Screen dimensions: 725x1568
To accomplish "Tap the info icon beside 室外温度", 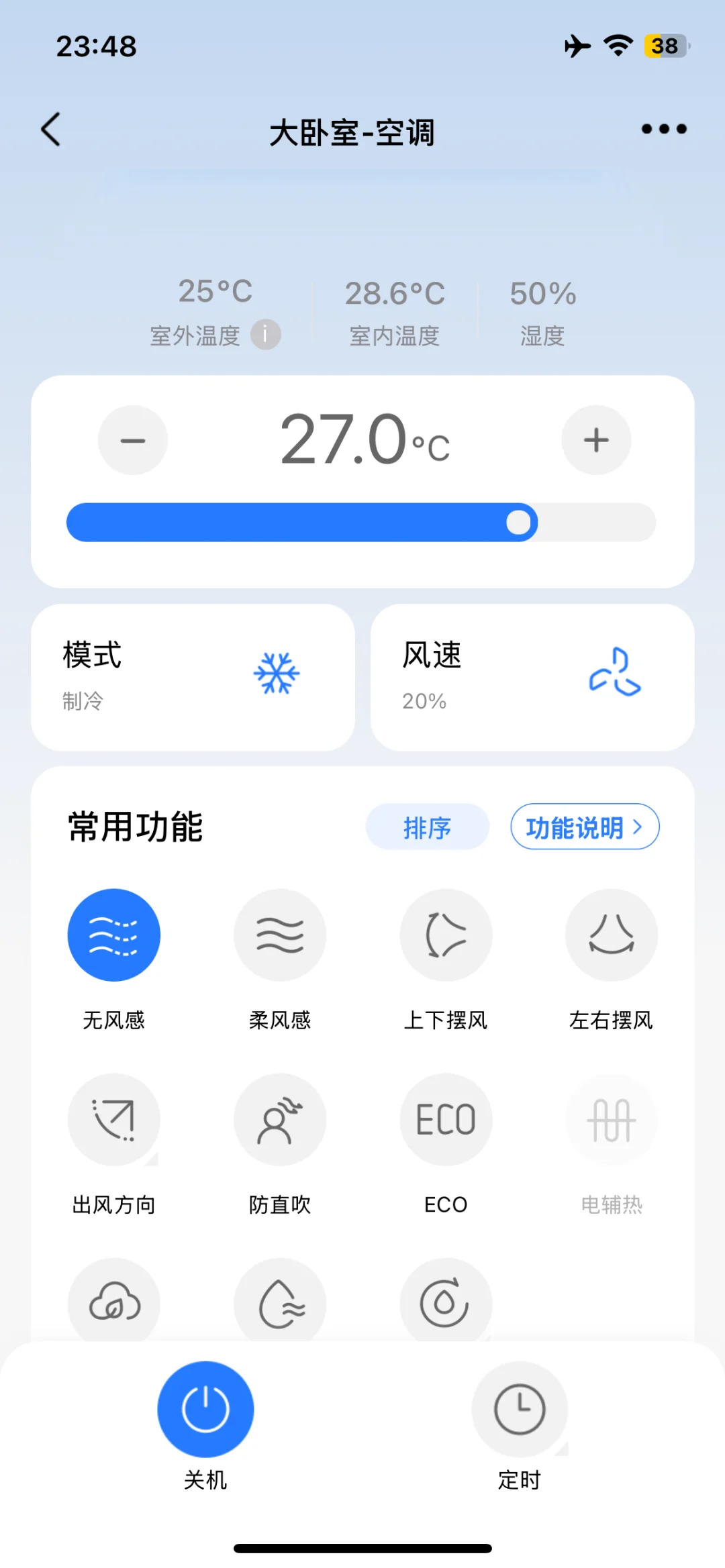I will pyautogui.click(x=265, y=334).
